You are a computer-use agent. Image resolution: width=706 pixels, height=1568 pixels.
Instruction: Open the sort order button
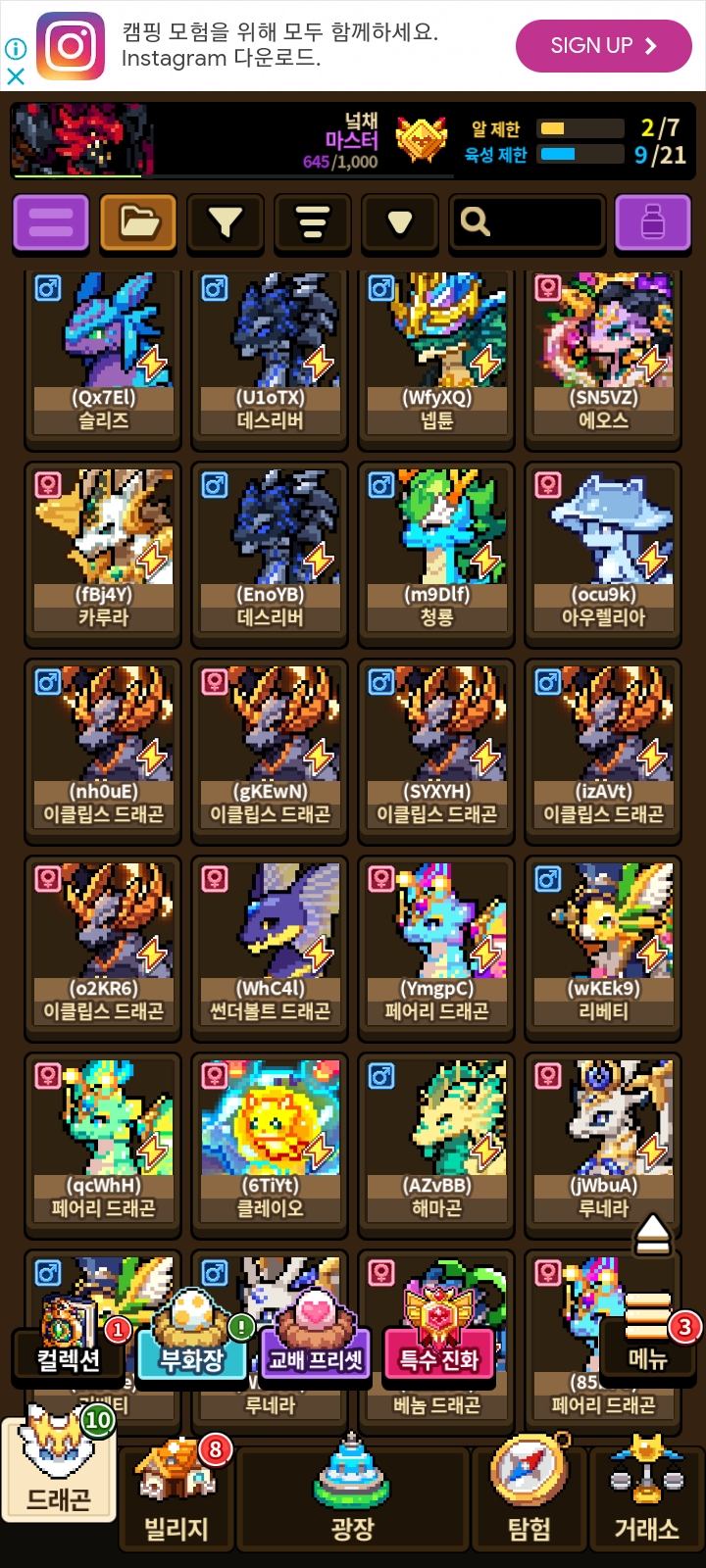click(313, 222)
